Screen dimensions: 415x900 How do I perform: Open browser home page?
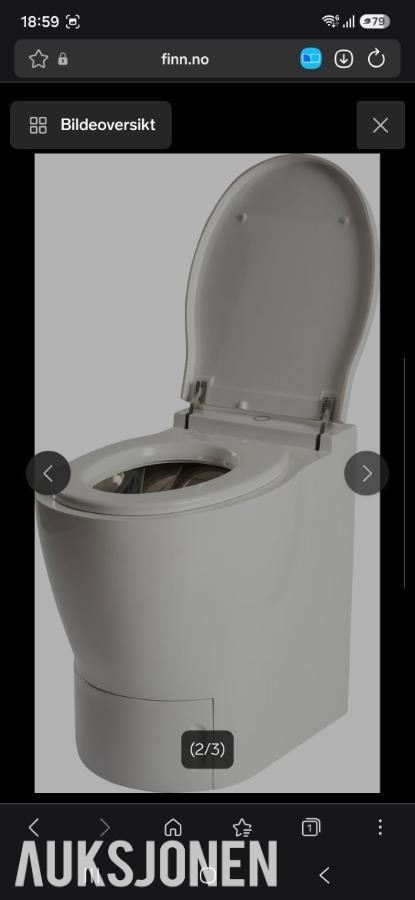173,827
